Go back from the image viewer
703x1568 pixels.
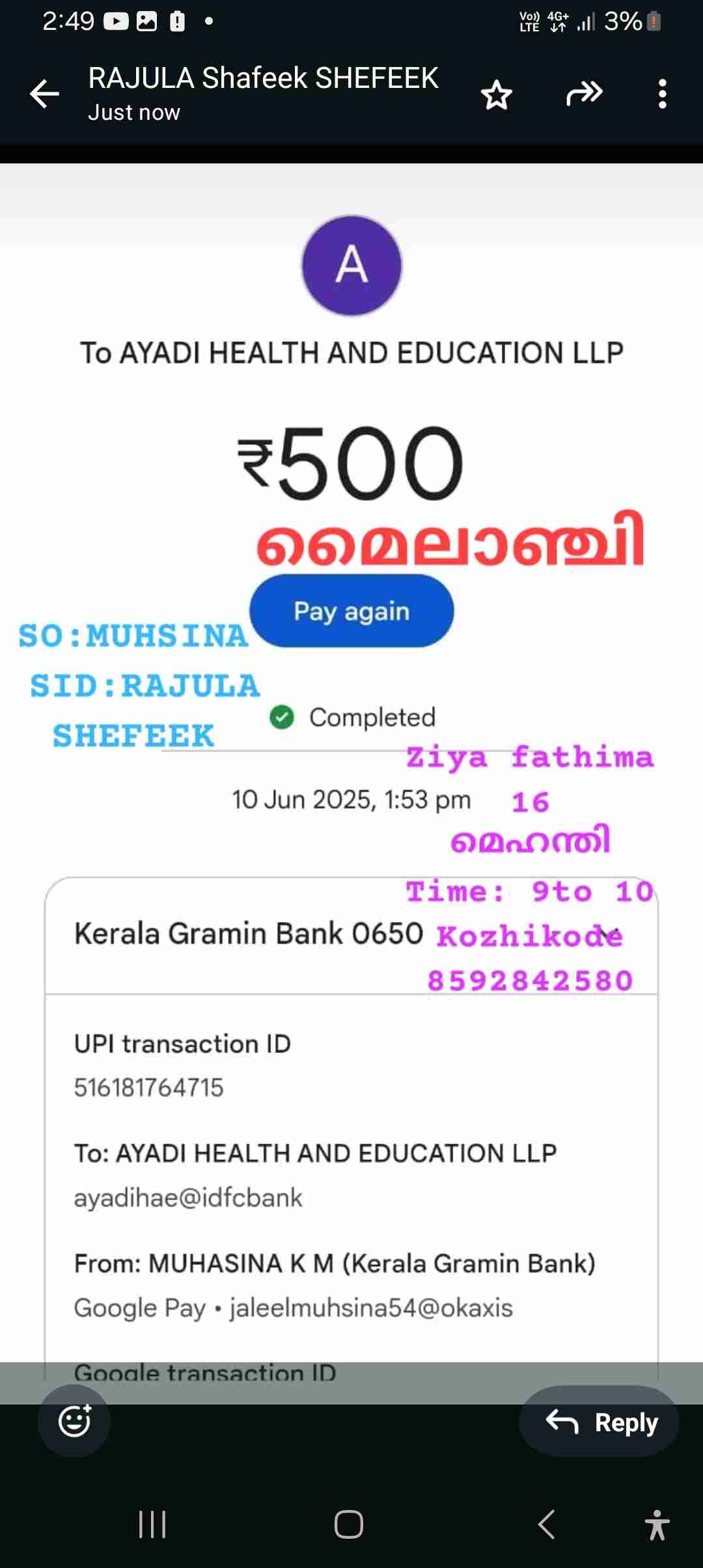(44, 94)
